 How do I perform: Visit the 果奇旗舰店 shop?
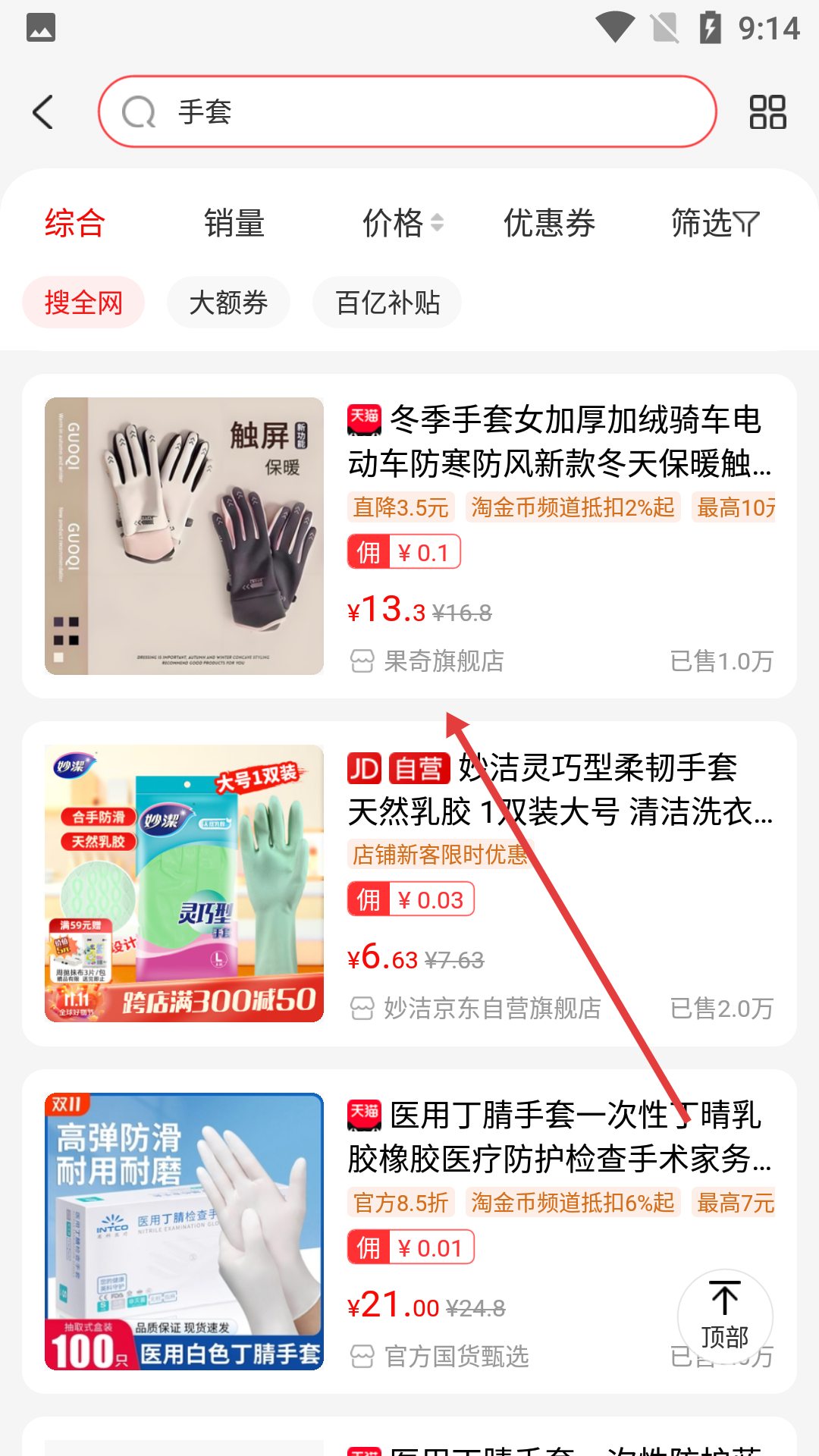[x=443, y=661]
